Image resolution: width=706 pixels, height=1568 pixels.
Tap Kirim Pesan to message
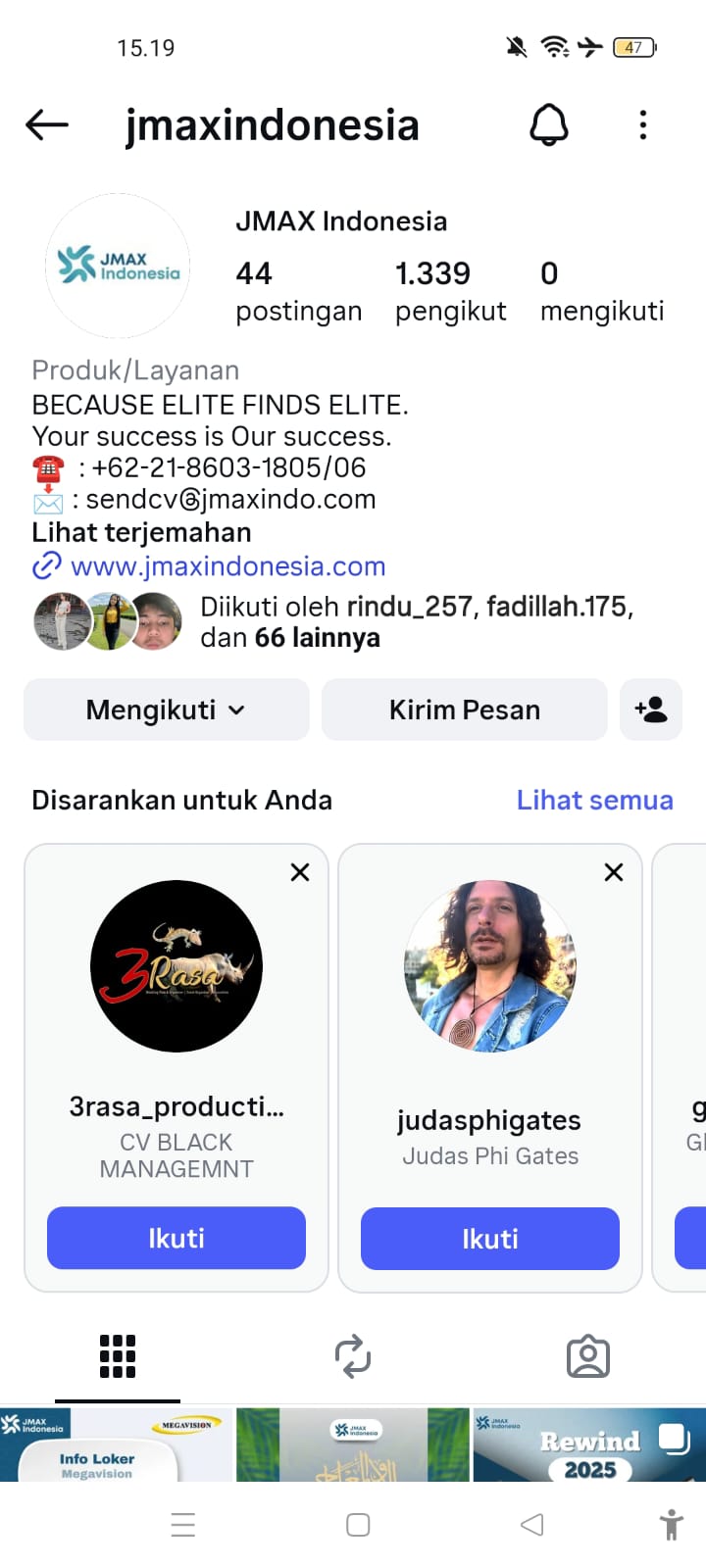point(464,710)
